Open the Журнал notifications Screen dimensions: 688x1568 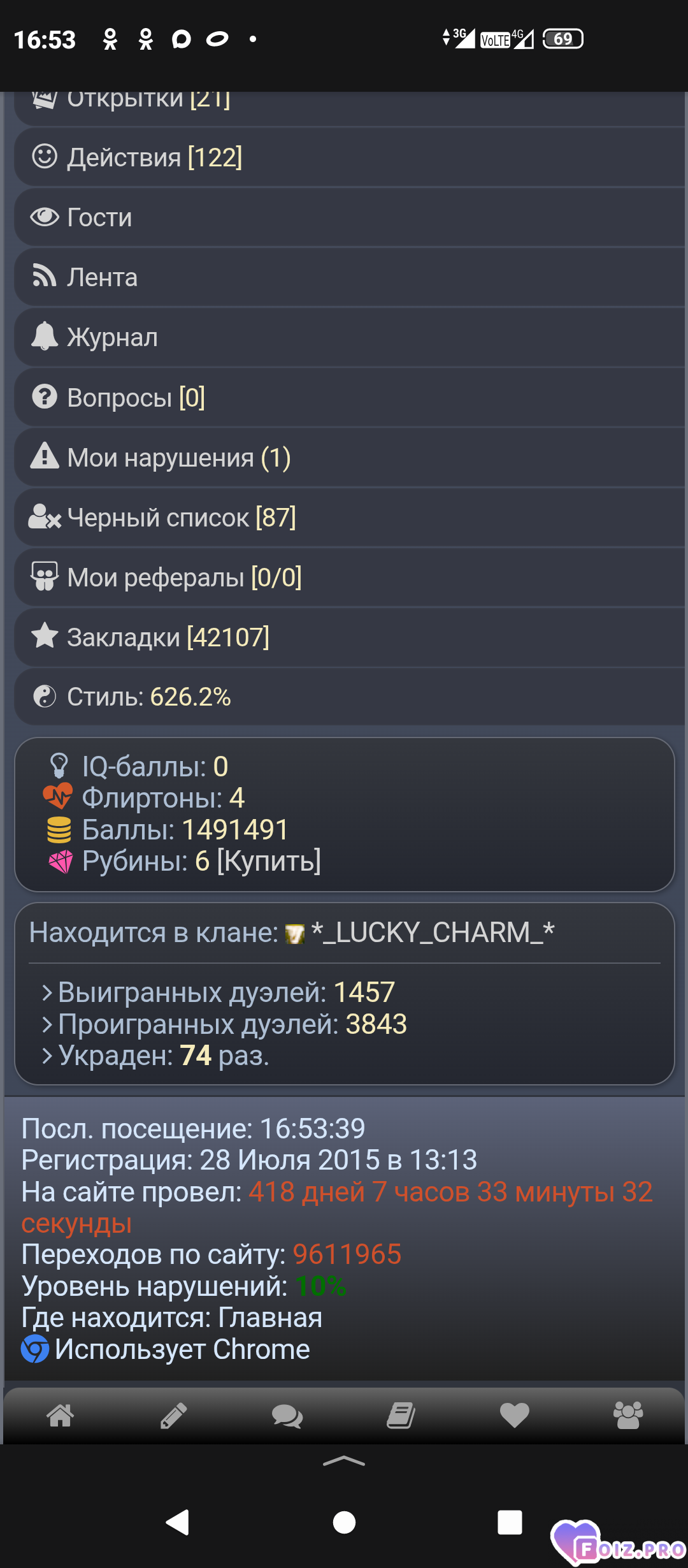[x=112, y=337]
